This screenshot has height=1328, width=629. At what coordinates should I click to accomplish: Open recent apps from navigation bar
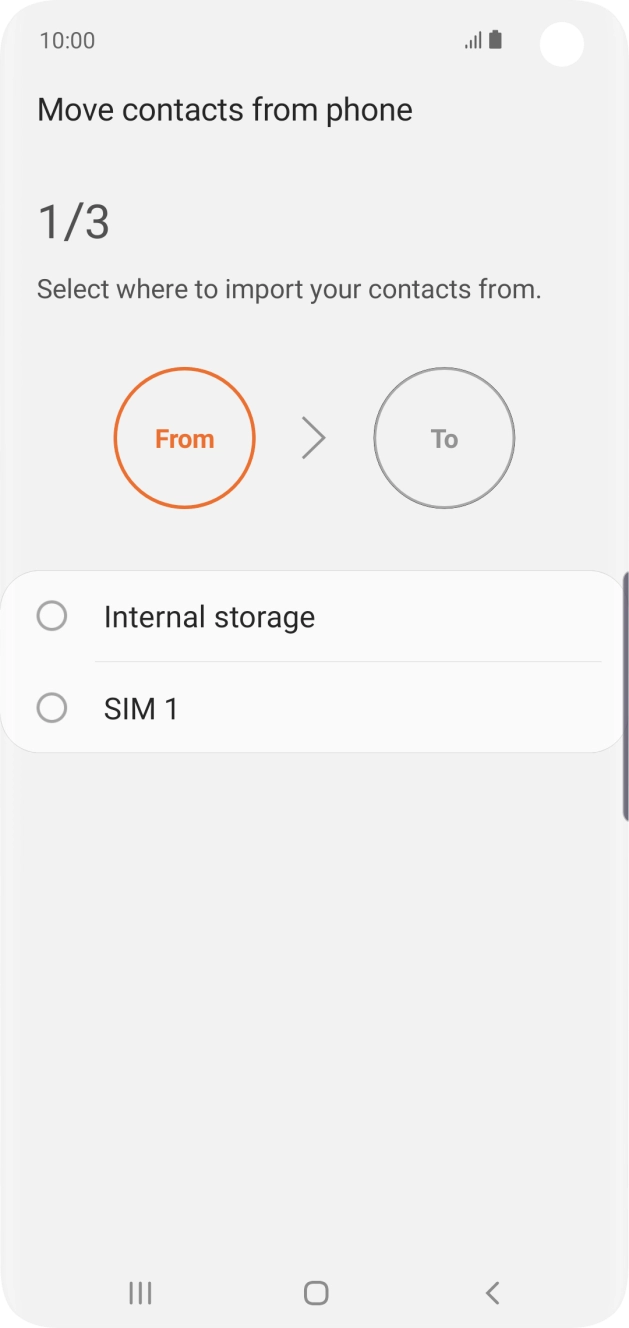click(x=140, y=1293)
